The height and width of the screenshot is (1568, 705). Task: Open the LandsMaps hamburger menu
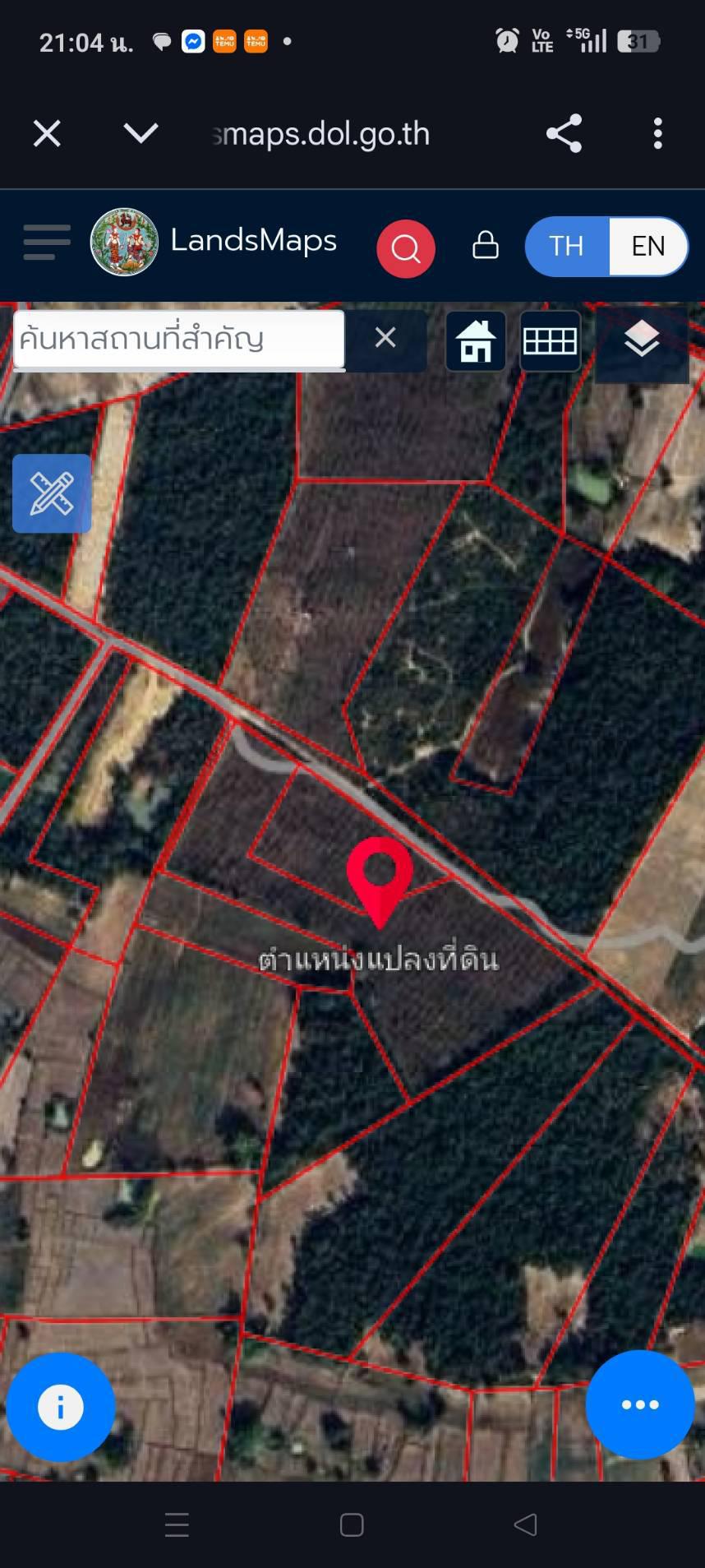(x=47, y=243)
